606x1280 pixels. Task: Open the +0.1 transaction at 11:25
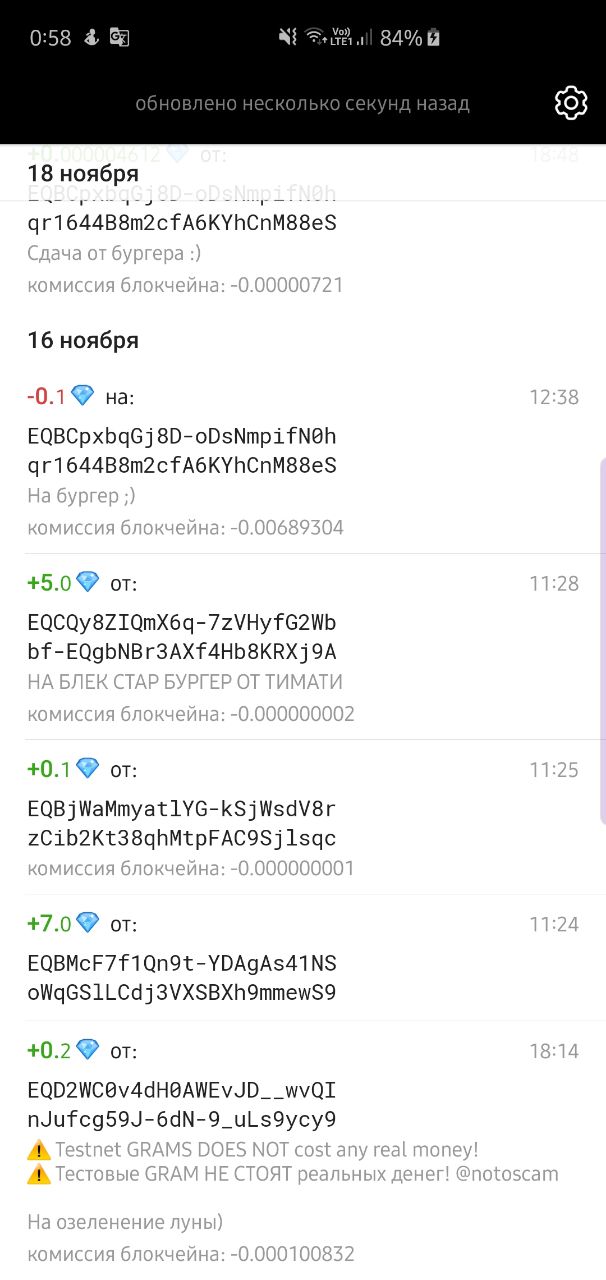(x=303, y=818)
